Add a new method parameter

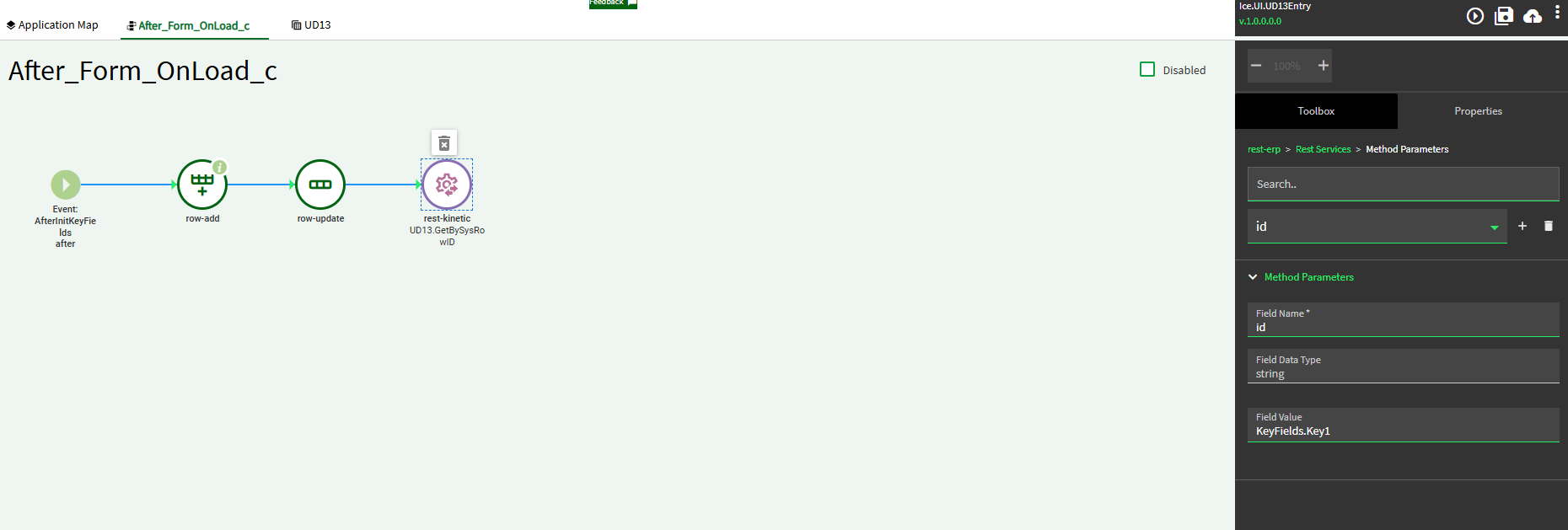(x=1522, y=226)
